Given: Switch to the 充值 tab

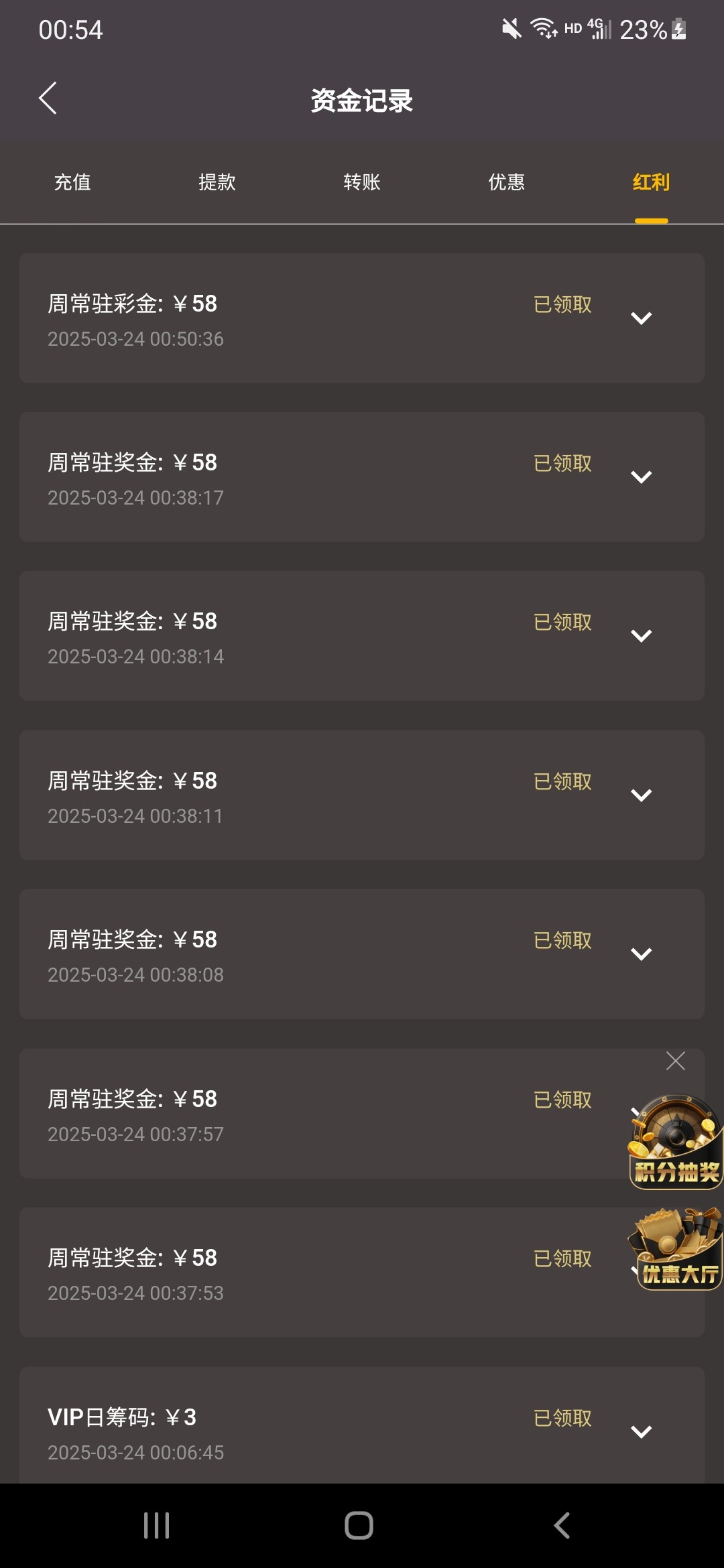Looking at the screenshot, I should (x=72, y=182).
